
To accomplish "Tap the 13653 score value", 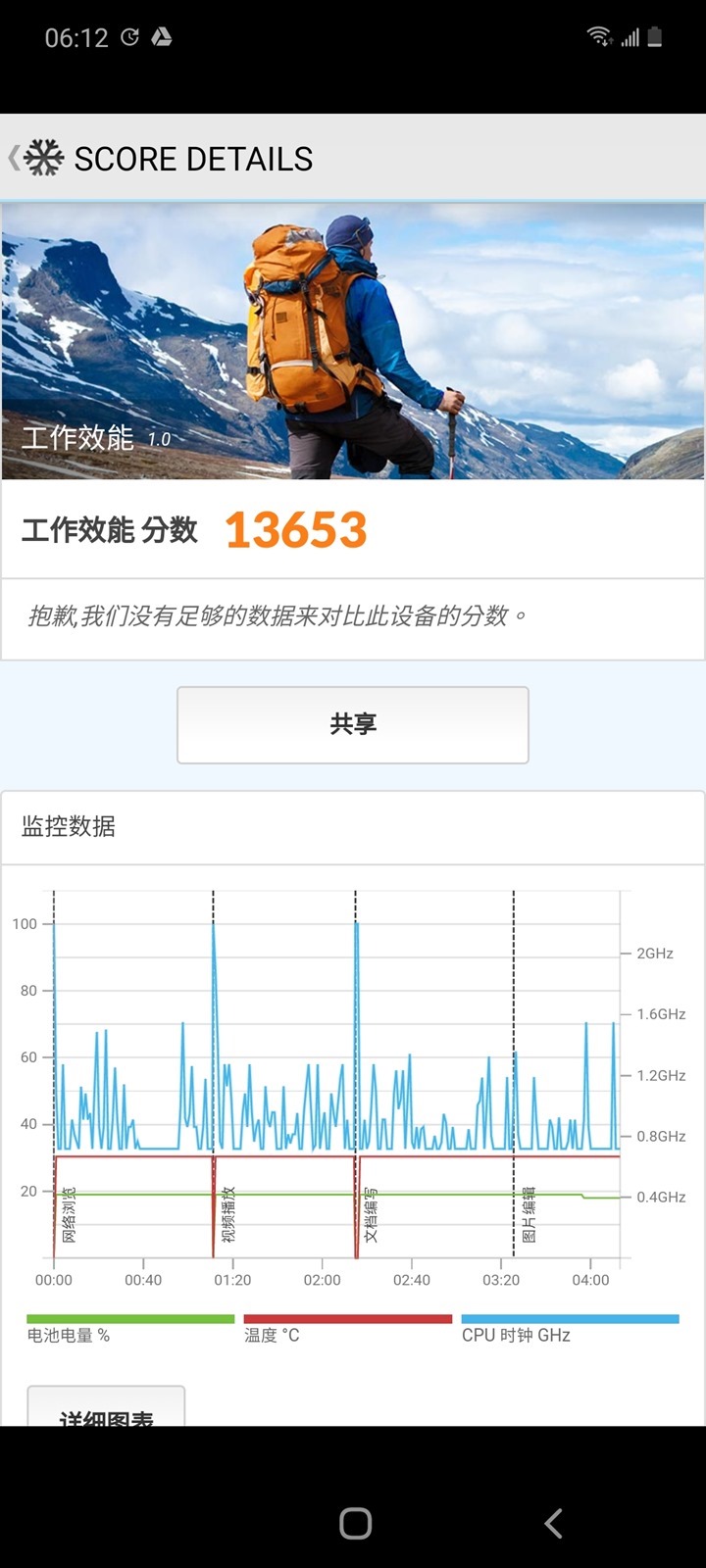I will pyautogui.click(x=296, y=529).
